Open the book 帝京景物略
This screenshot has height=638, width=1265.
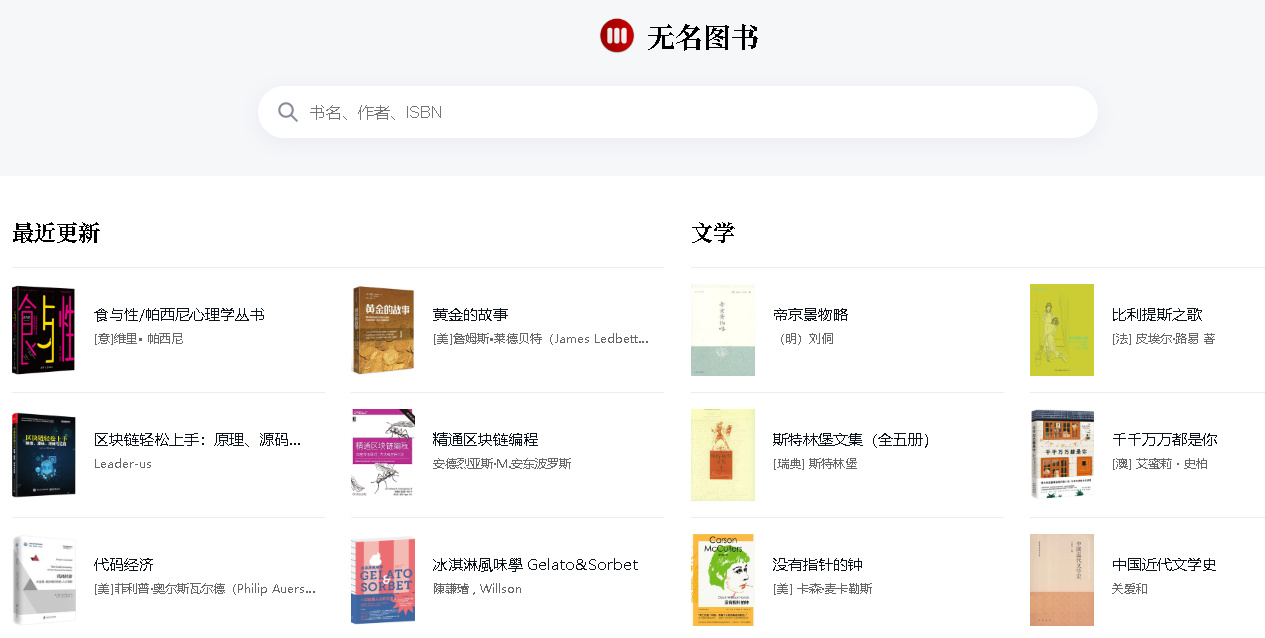pos(810,314)
